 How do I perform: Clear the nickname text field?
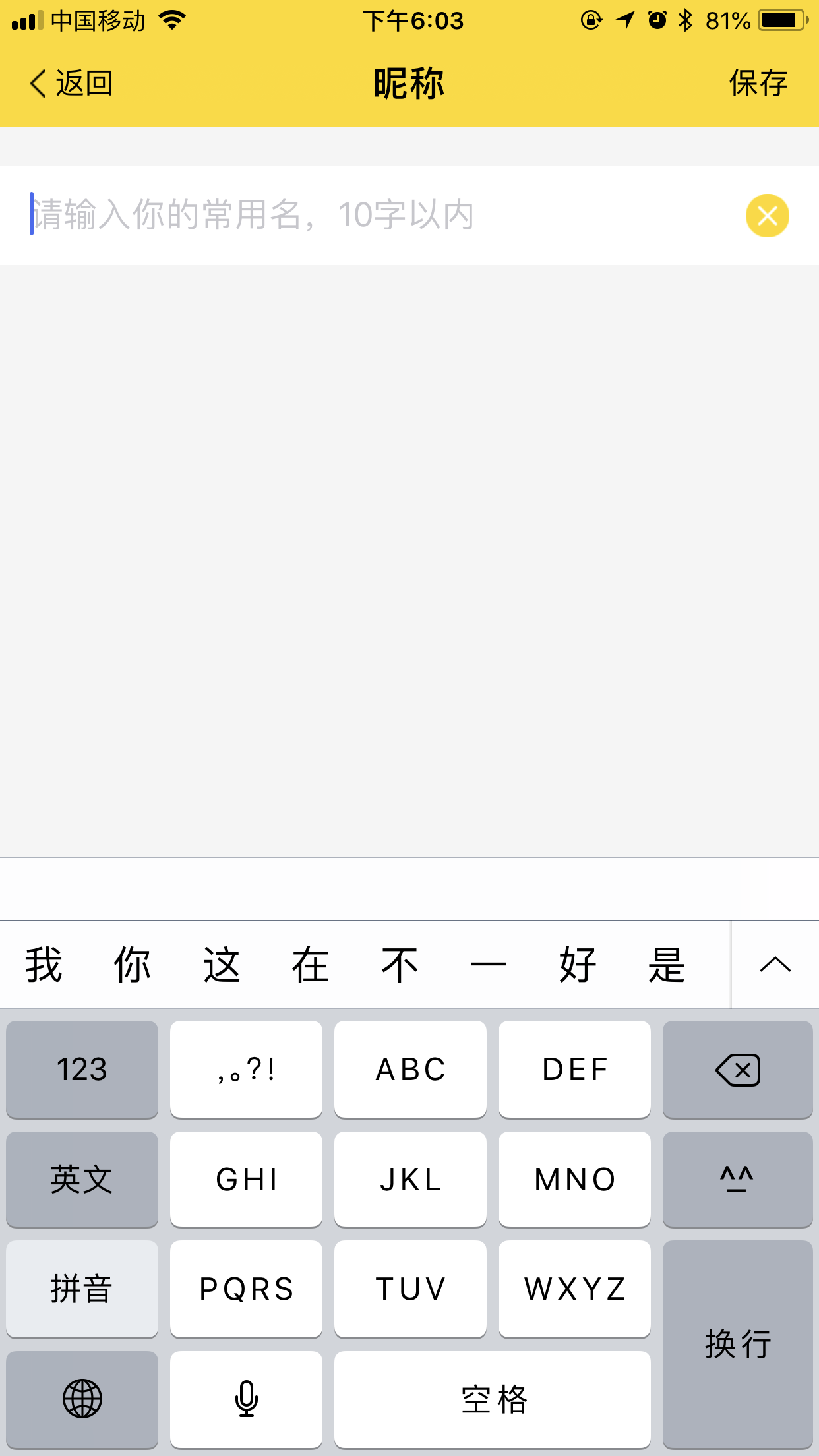coord(767,216)
